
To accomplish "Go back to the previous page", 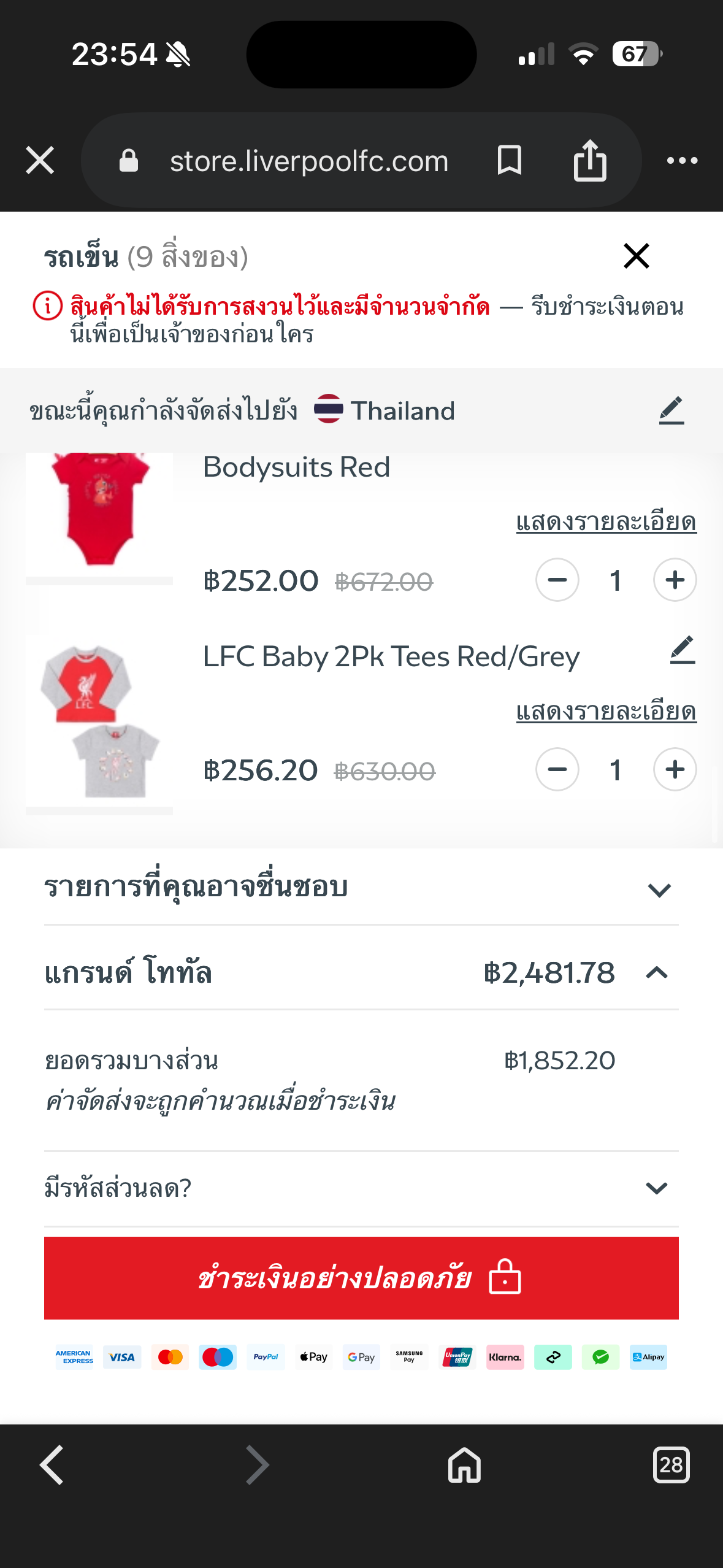I will click(x=52, y=1465).
